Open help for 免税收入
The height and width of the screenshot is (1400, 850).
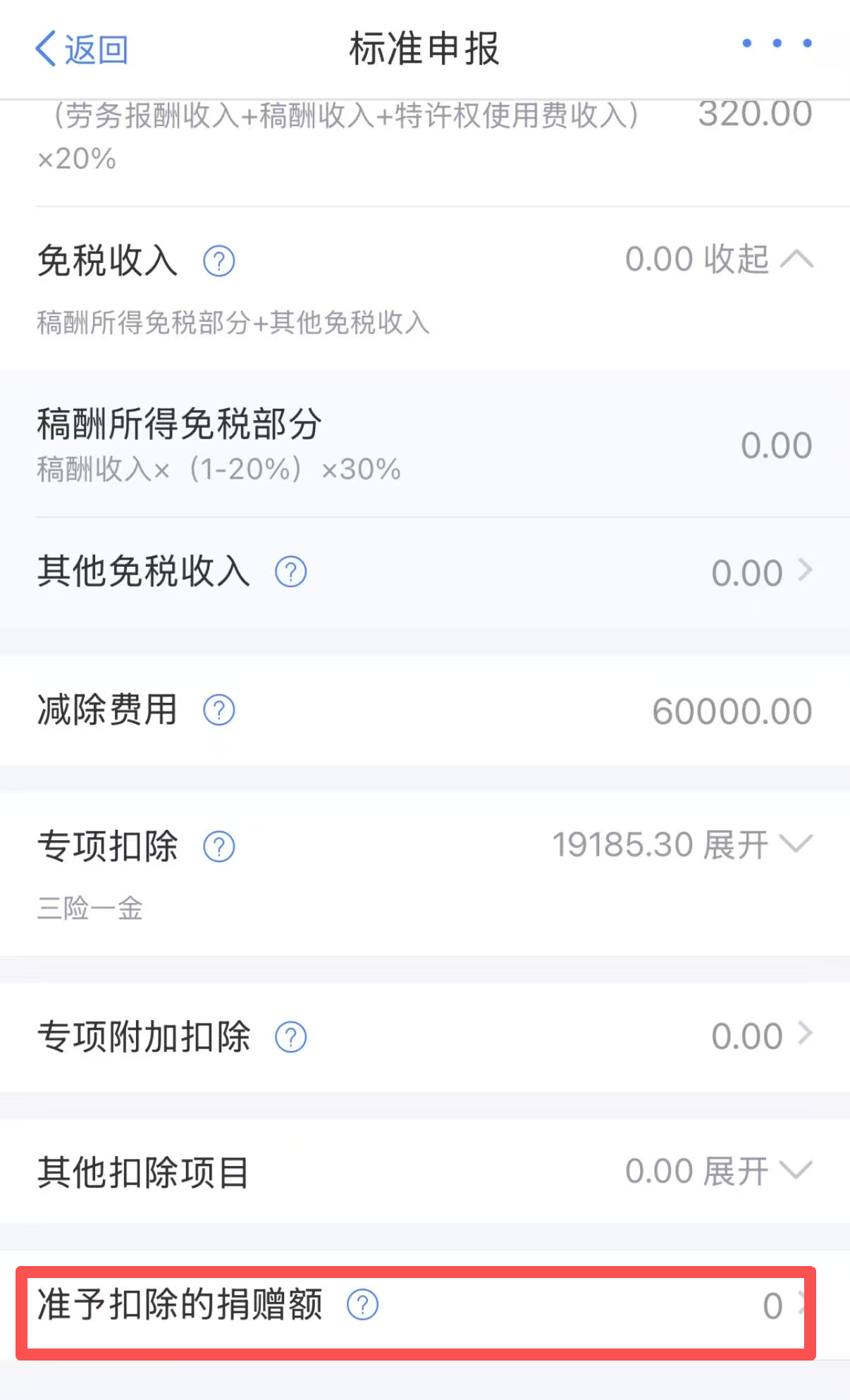218,262
